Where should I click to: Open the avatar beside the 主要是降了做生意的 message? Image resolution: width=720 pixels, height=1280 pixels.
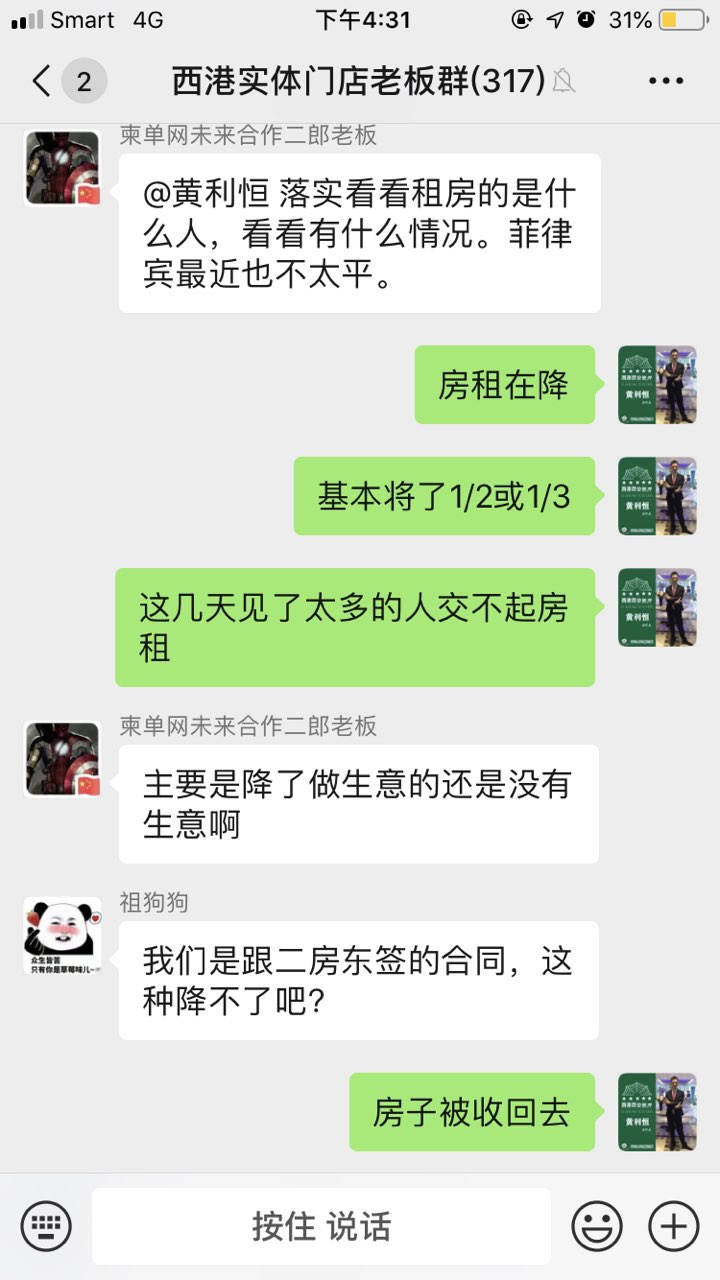point(62,759)
